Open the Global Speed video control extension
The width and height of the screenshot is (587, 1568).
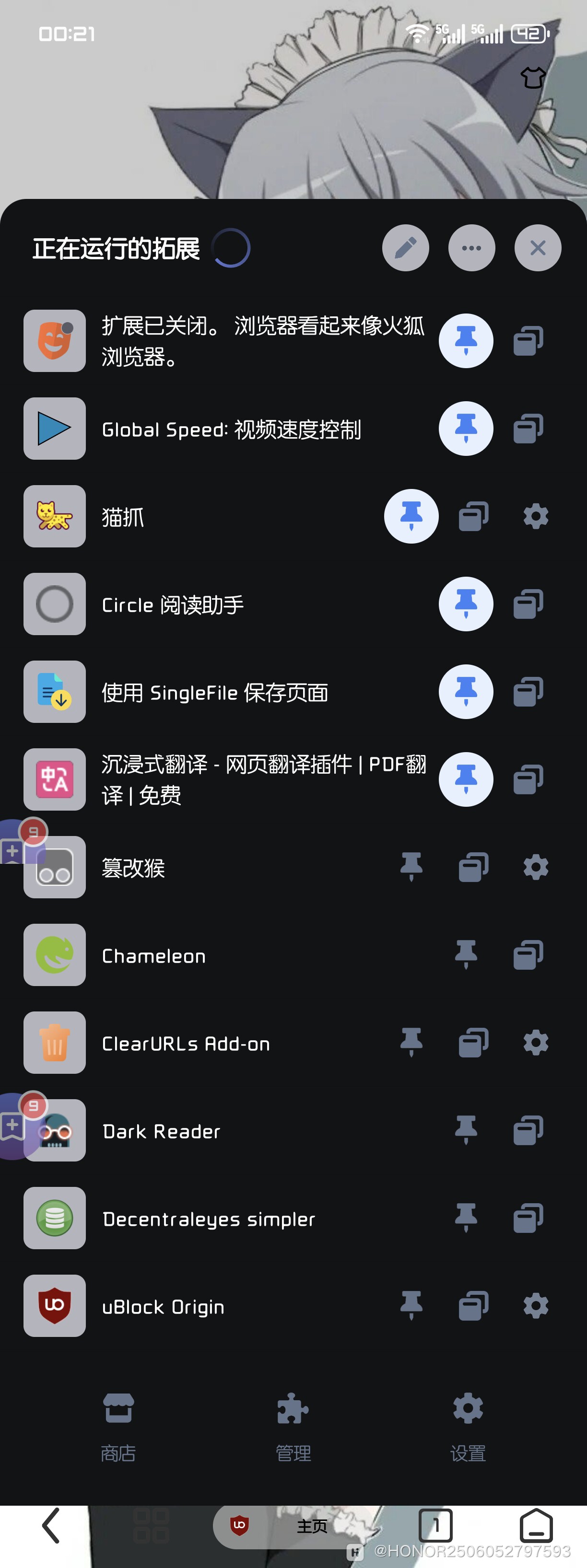point(54,429)
